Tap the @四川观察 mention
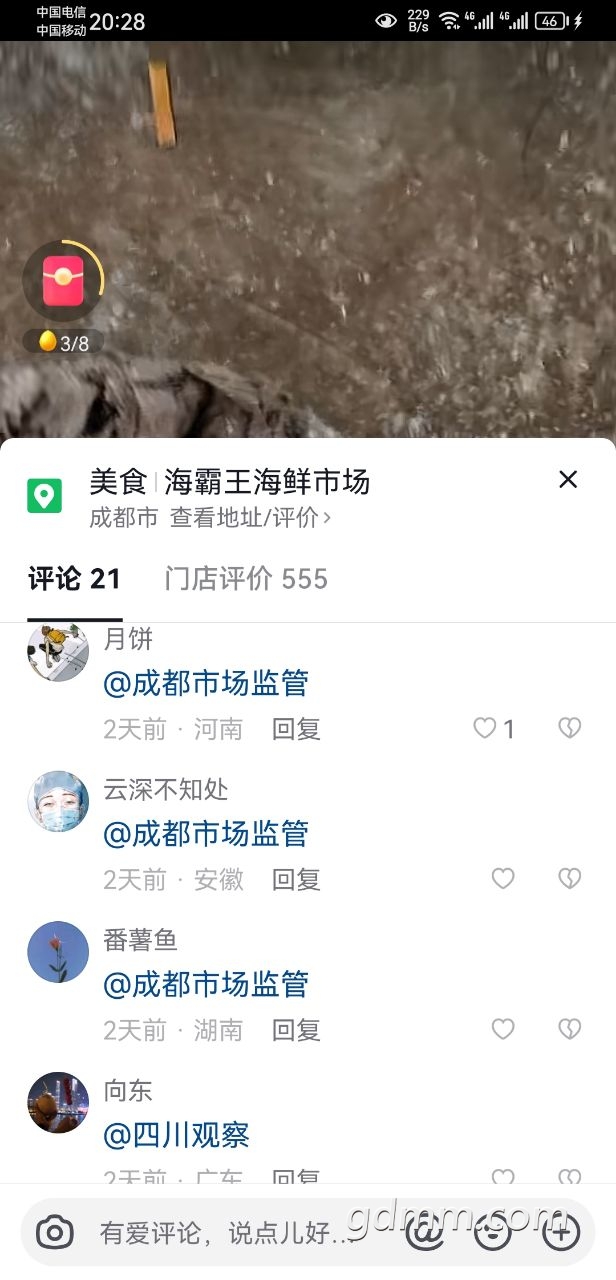This screenshot has width=616, height=1280. pyautogui.click(x=176, y=1134)
